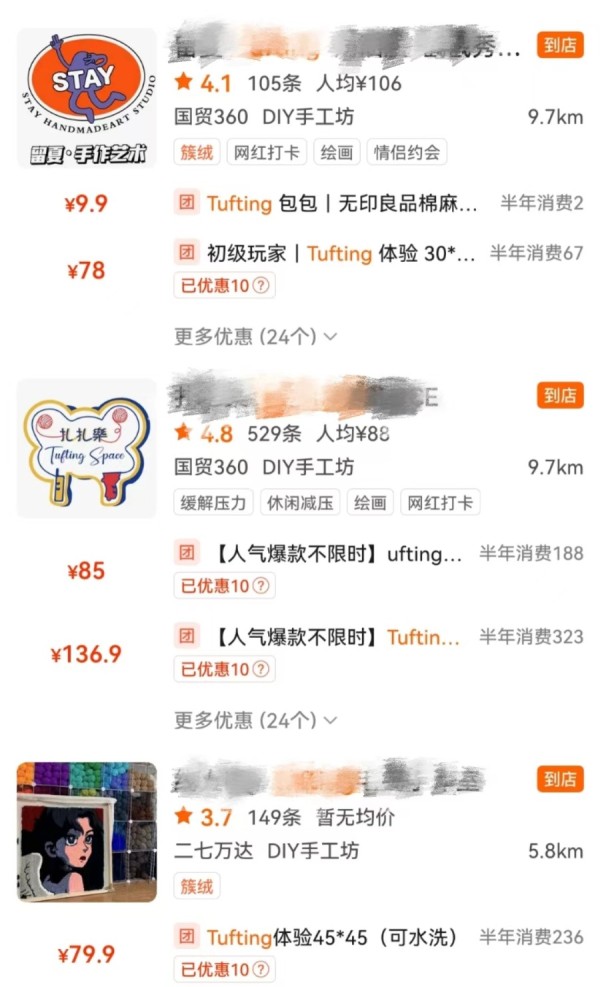Show discount info under the ¥136.9 deal
The width and height of the screenshot is (600, 987).
pyautogui.click(x=224, y=669)
